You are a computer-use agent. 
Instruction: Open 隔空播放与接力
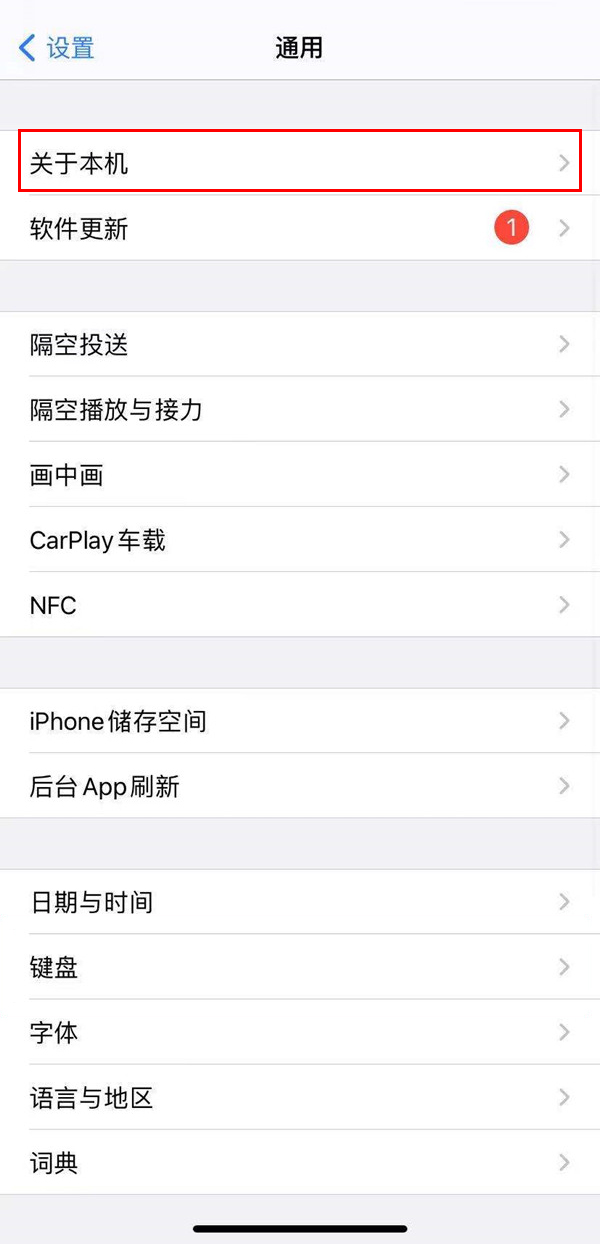pos(300,410)
